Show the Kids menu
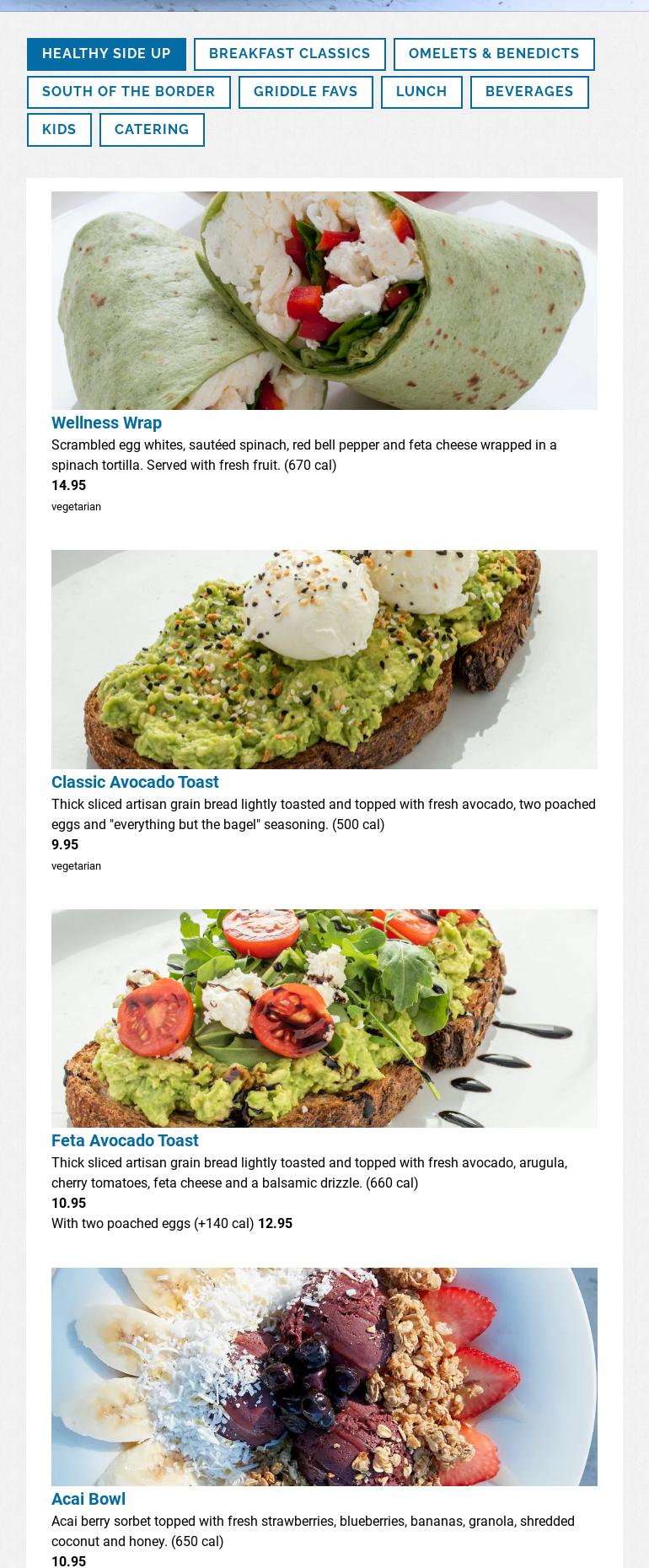649x1568 pixels. coord(59,130)
